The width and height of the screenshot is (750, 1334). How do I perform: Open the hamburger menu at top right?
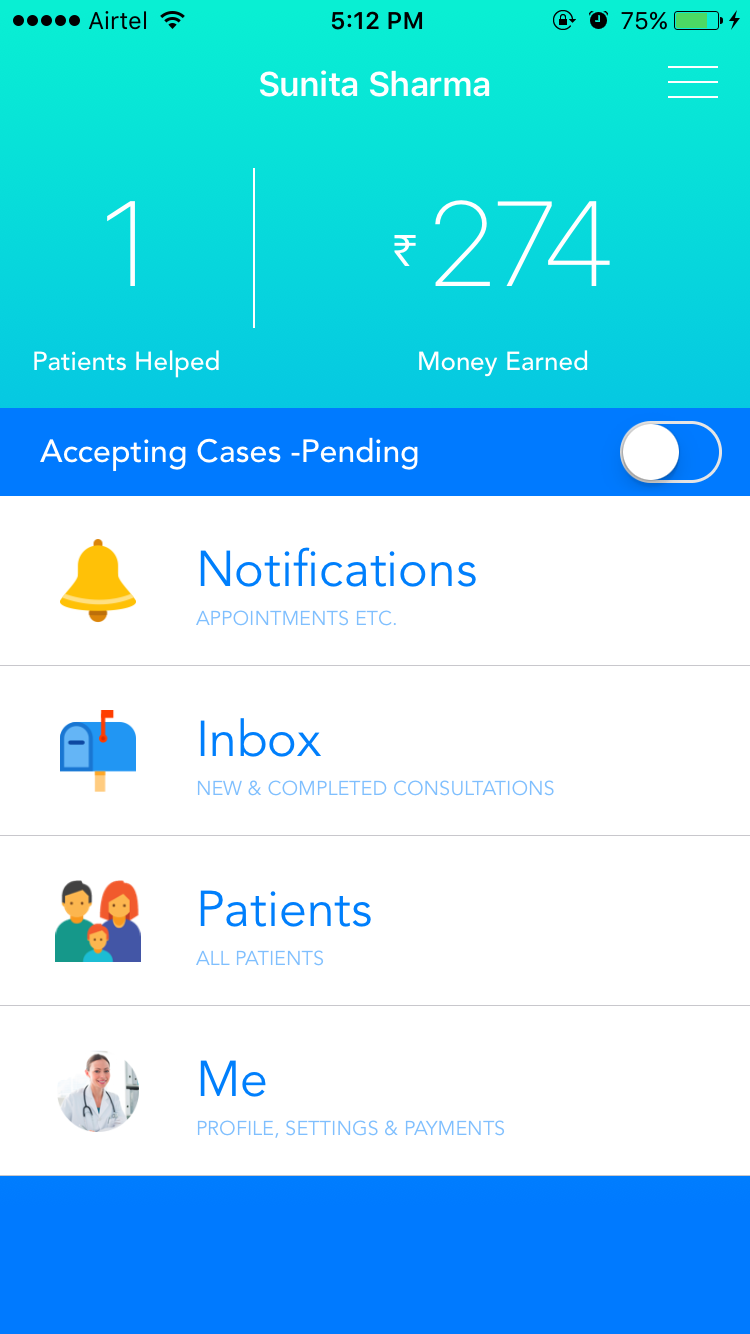click(693, 82)
